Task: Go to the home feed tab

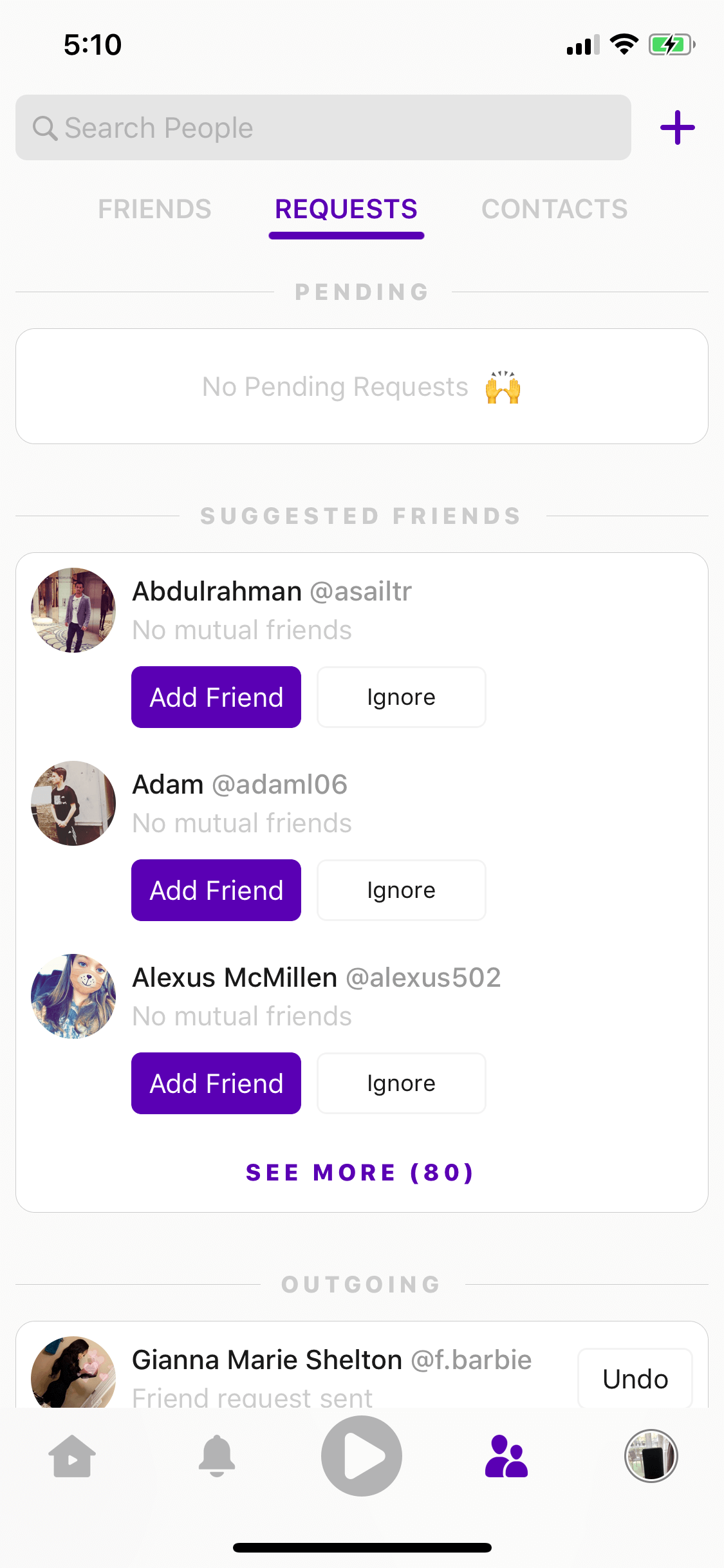Action: pyautogui.click(x=72, y=1456)
